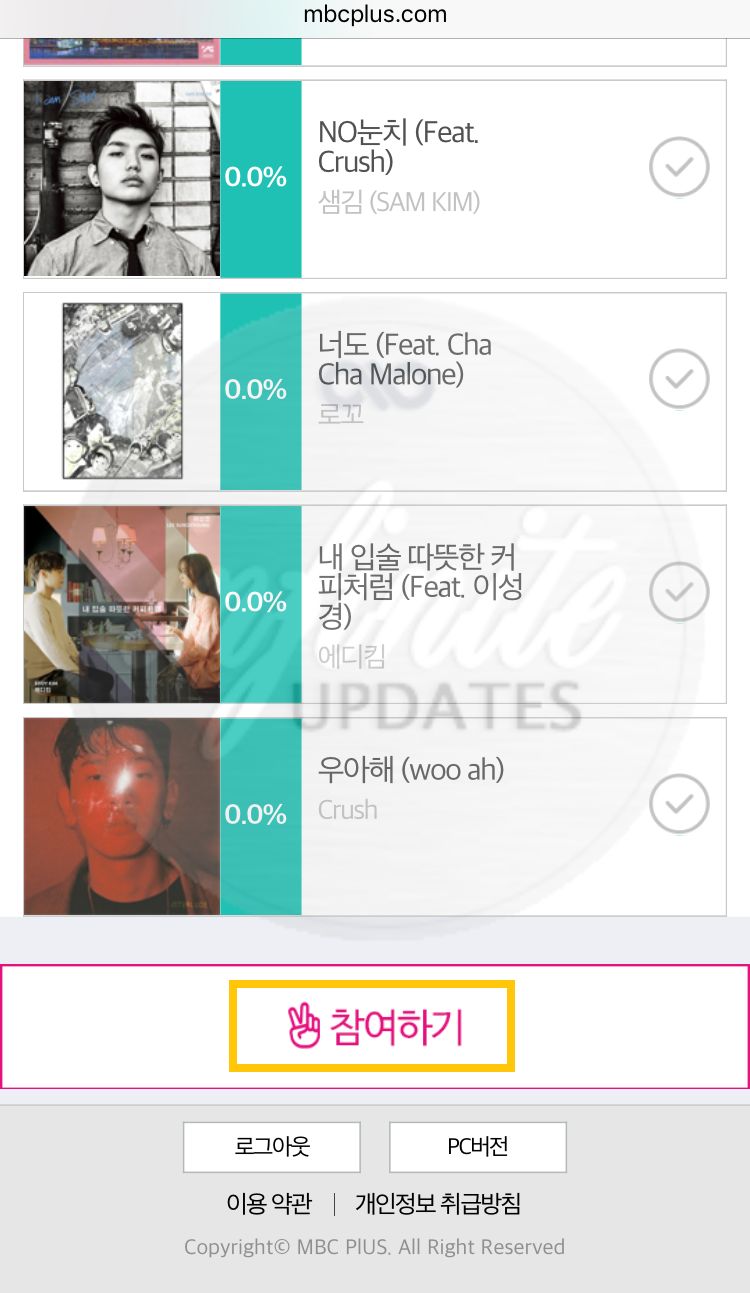Vote for 우아해 (woo ah) by Crush

pos(679,804)
